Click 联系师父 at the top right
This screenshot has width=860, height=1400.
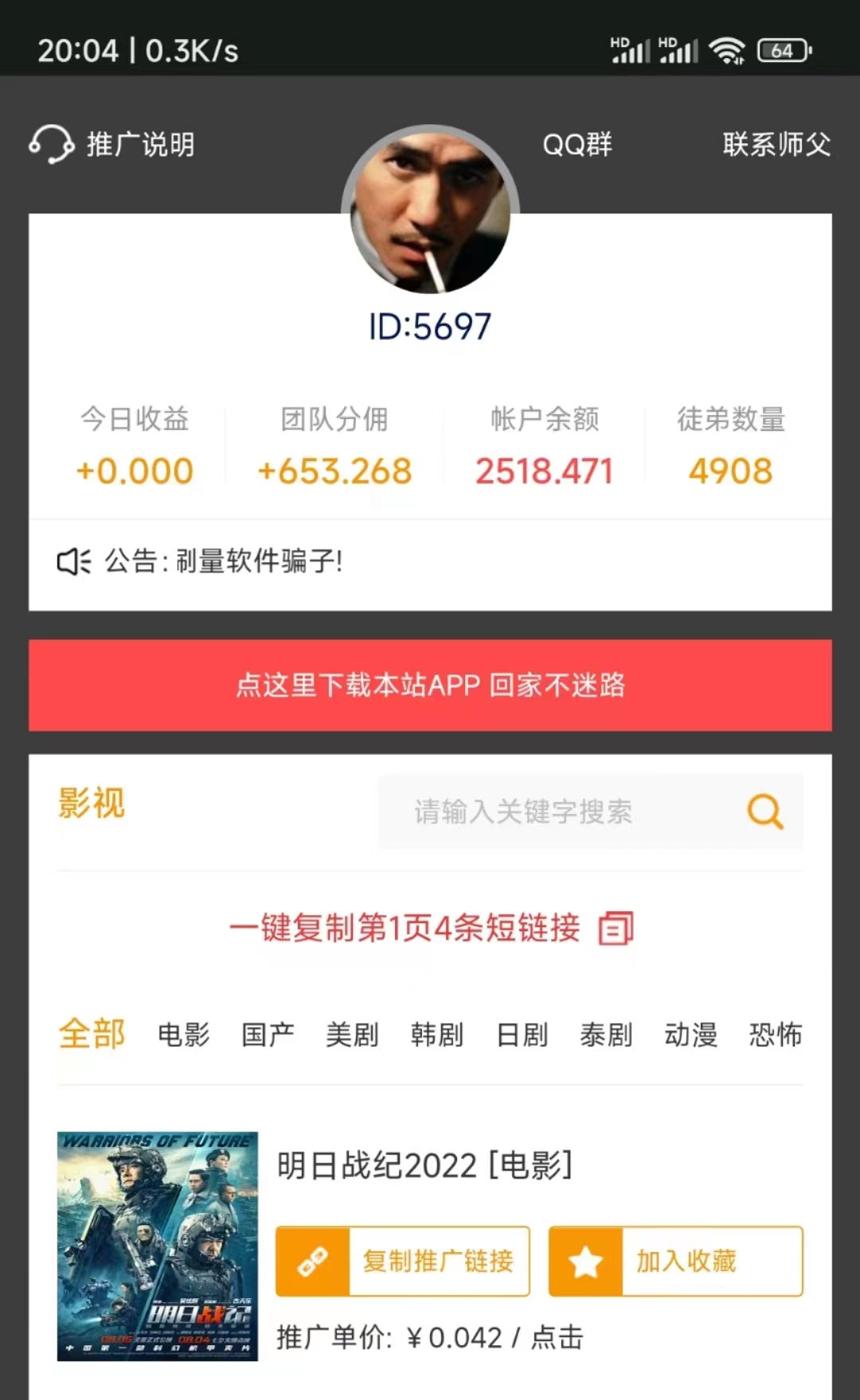click(777, 145)
